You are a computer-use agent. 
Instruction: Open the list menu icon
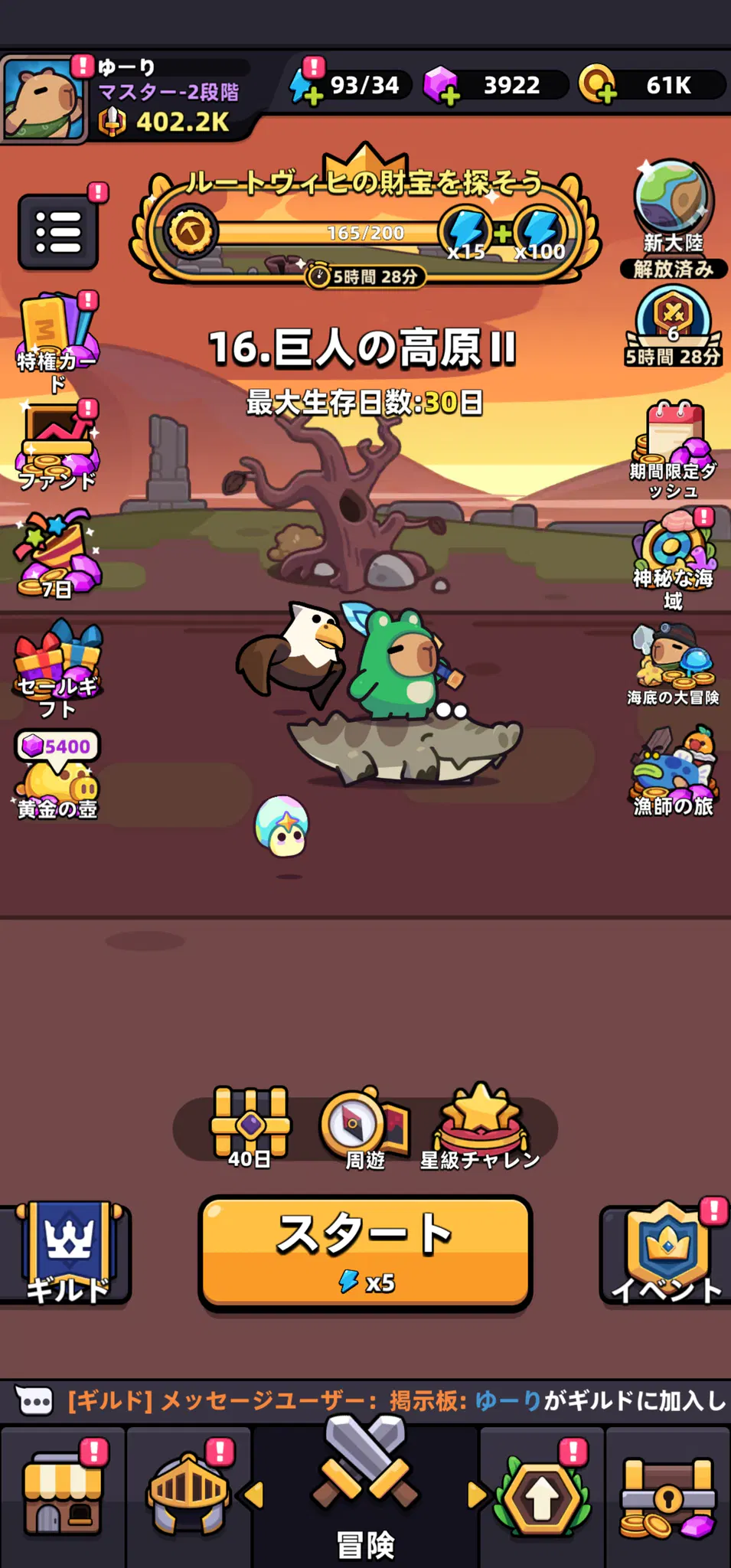[57, 231]
